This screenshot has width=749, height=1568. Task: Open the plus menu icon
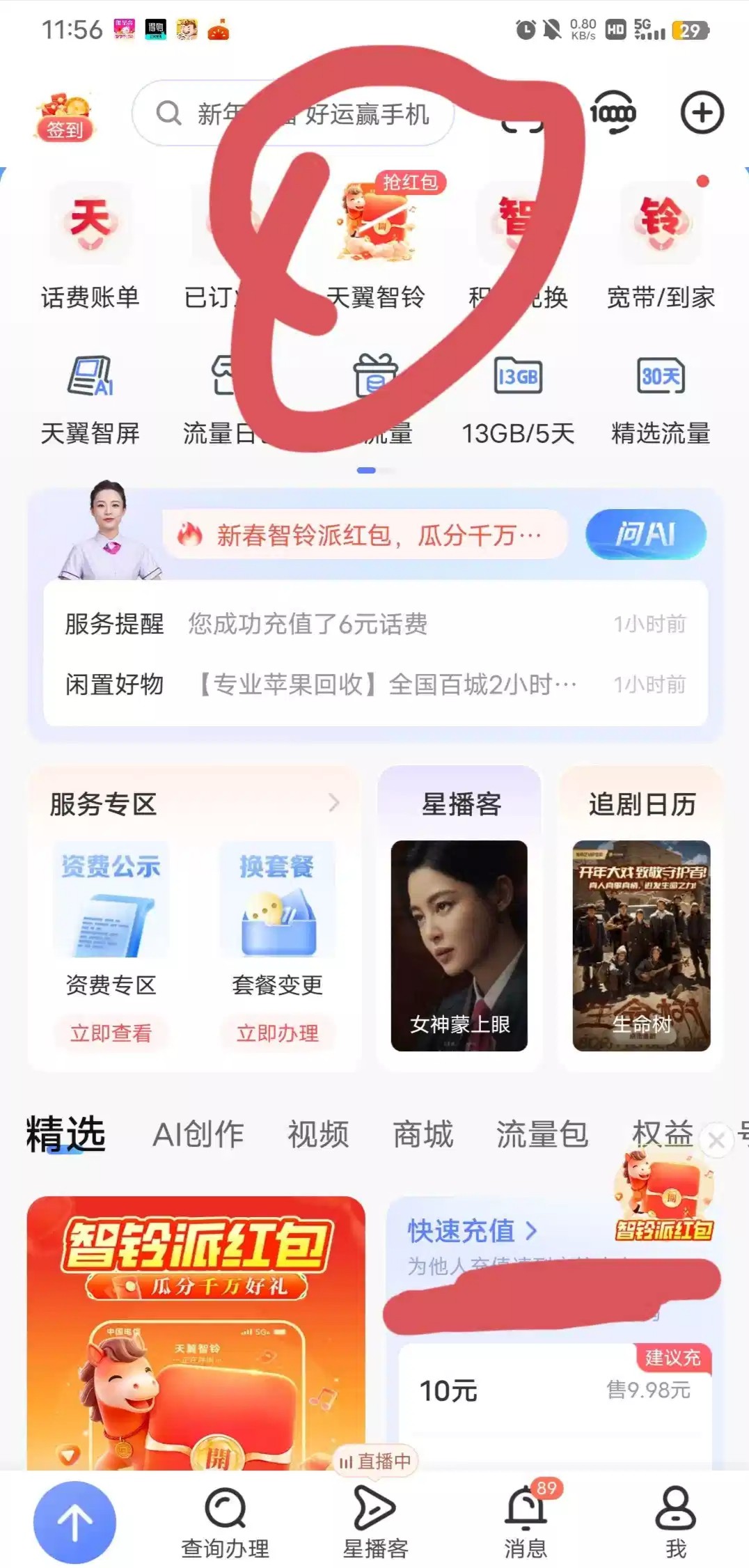tap(701, 113)
